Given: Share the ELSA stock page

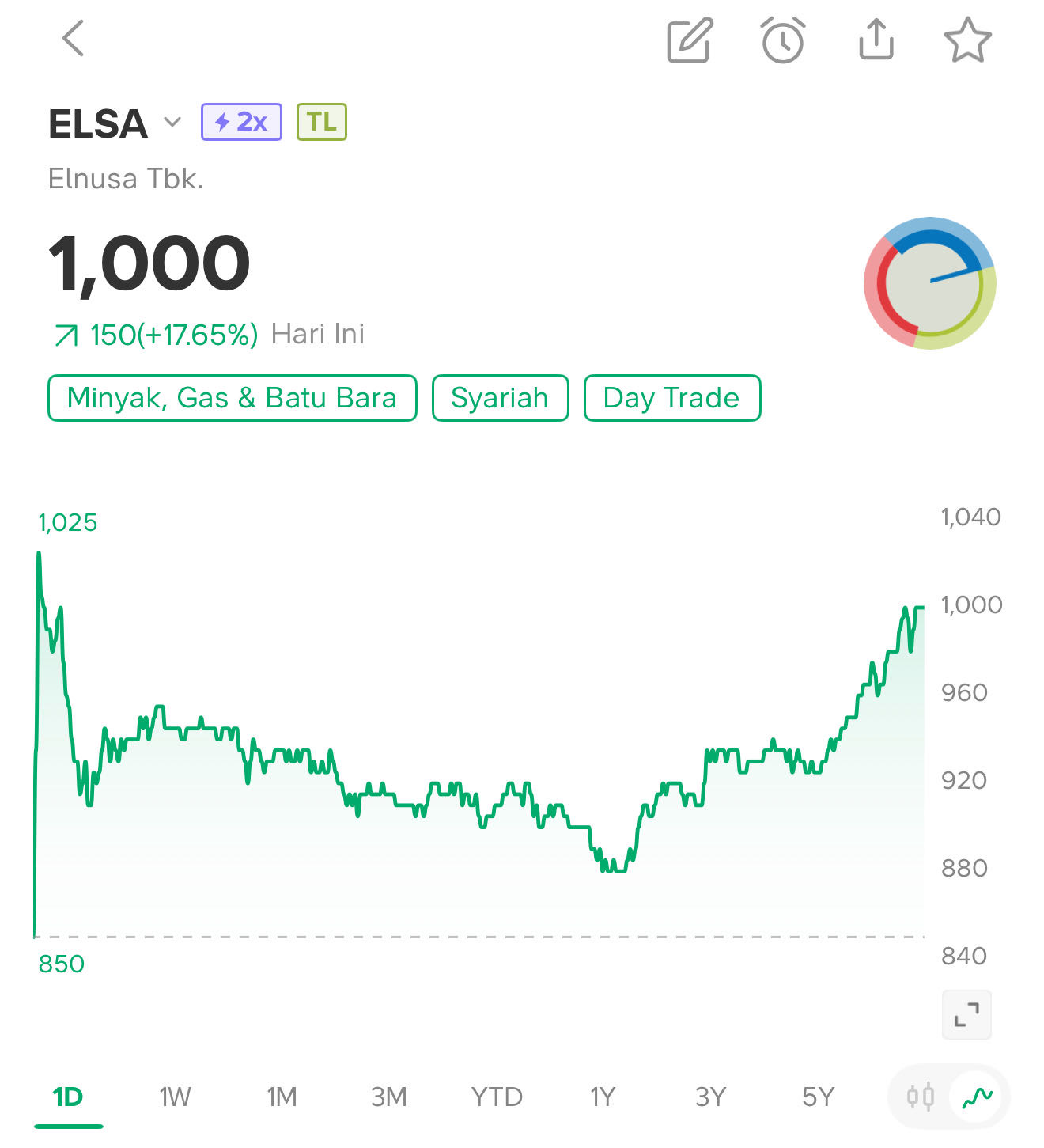Looking at the screenshot, I should (x=876, y=40).
